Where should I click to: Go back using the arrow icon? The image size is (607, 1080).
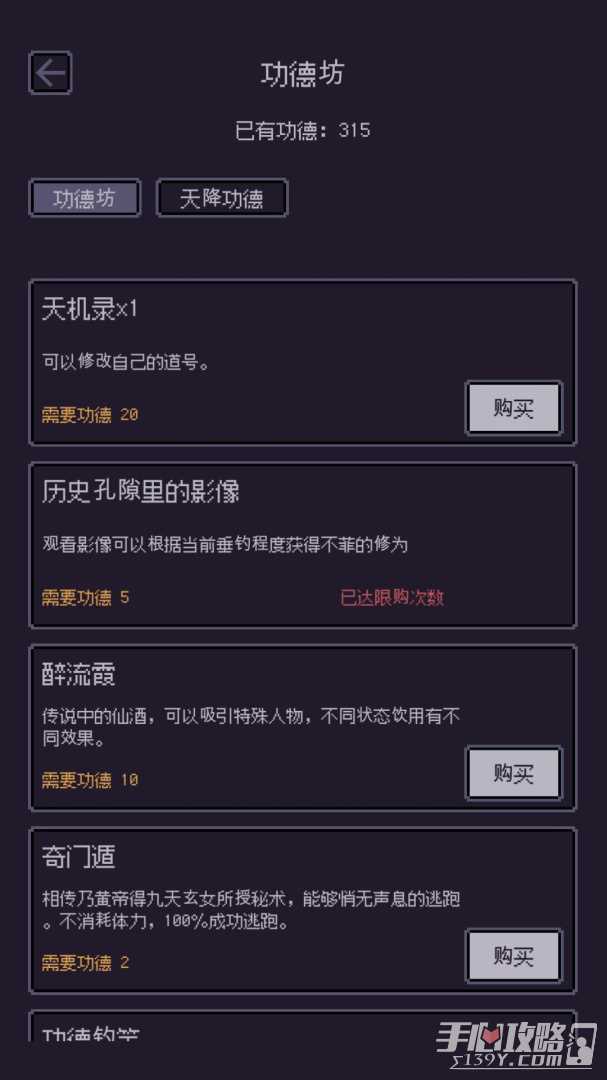pyautogui.click(x=51, y=73)
